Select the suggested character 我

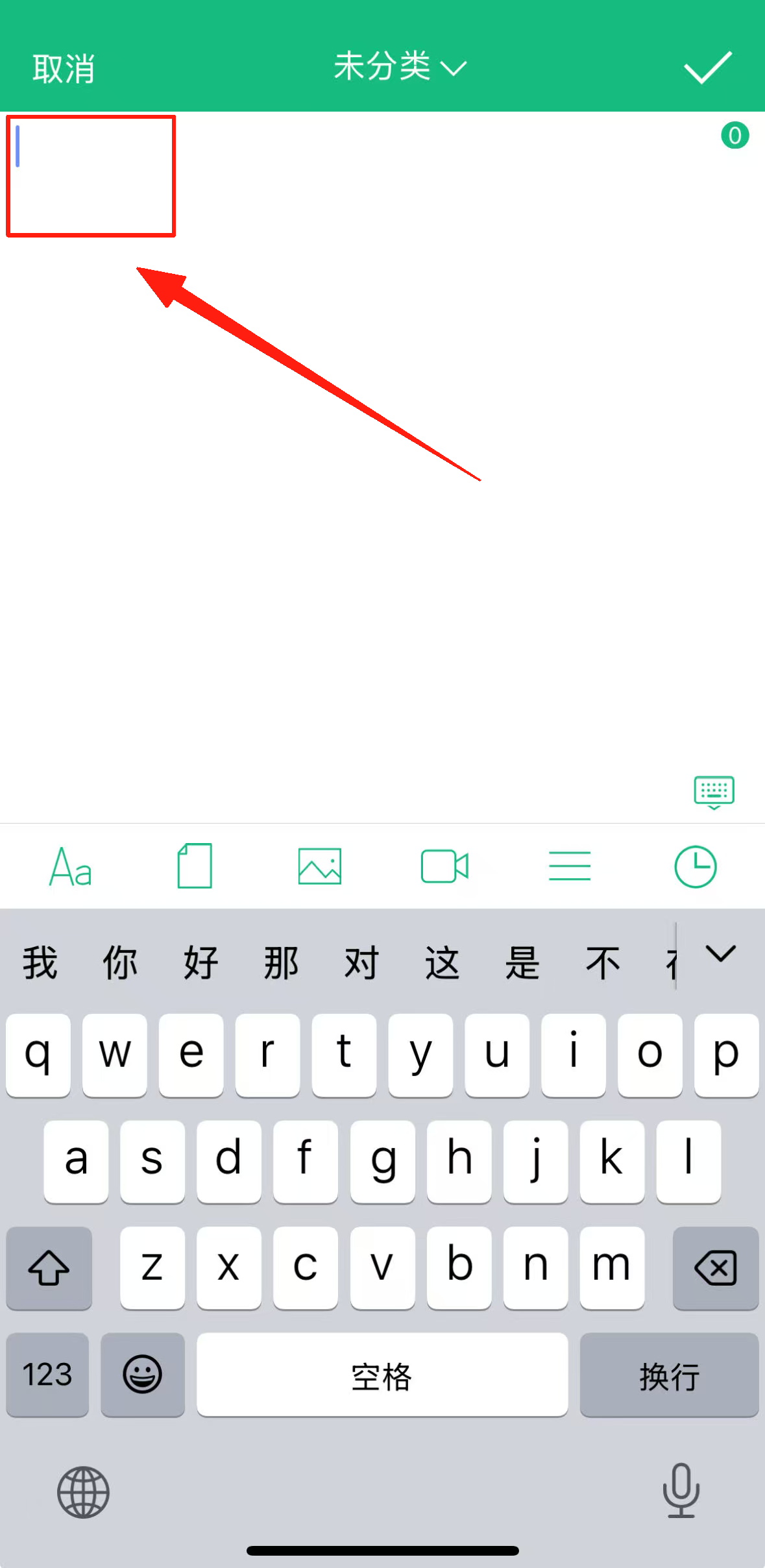pos(40,962)
